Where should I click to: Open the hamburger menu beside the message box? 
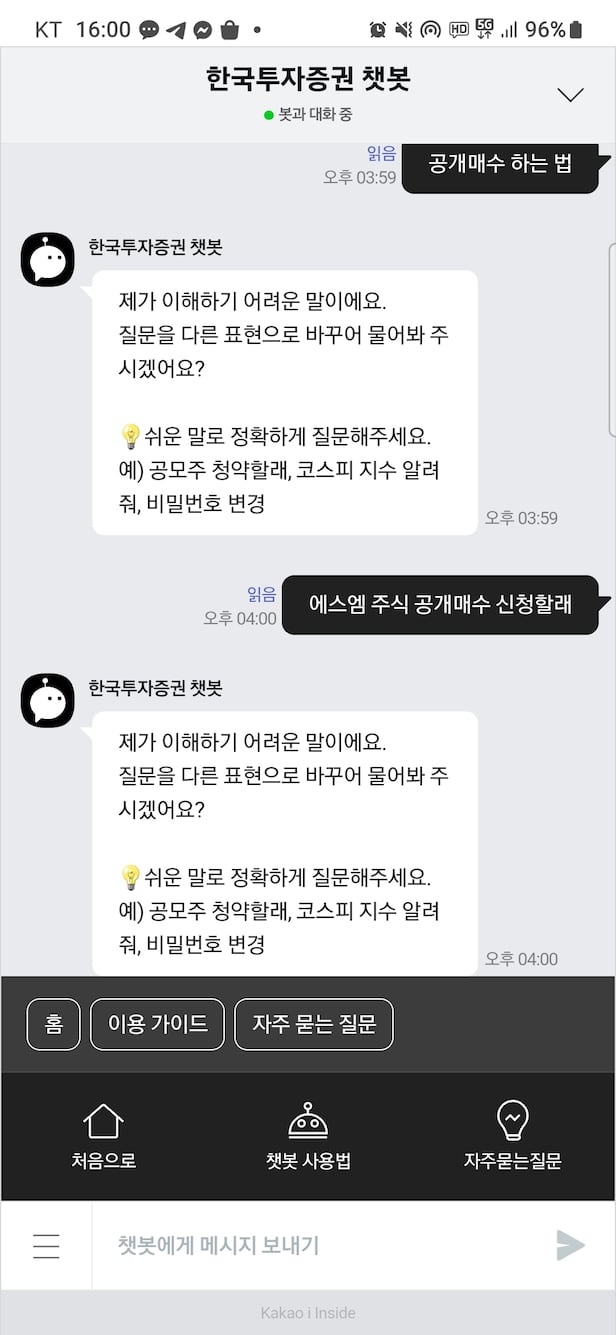[46, 1246]
